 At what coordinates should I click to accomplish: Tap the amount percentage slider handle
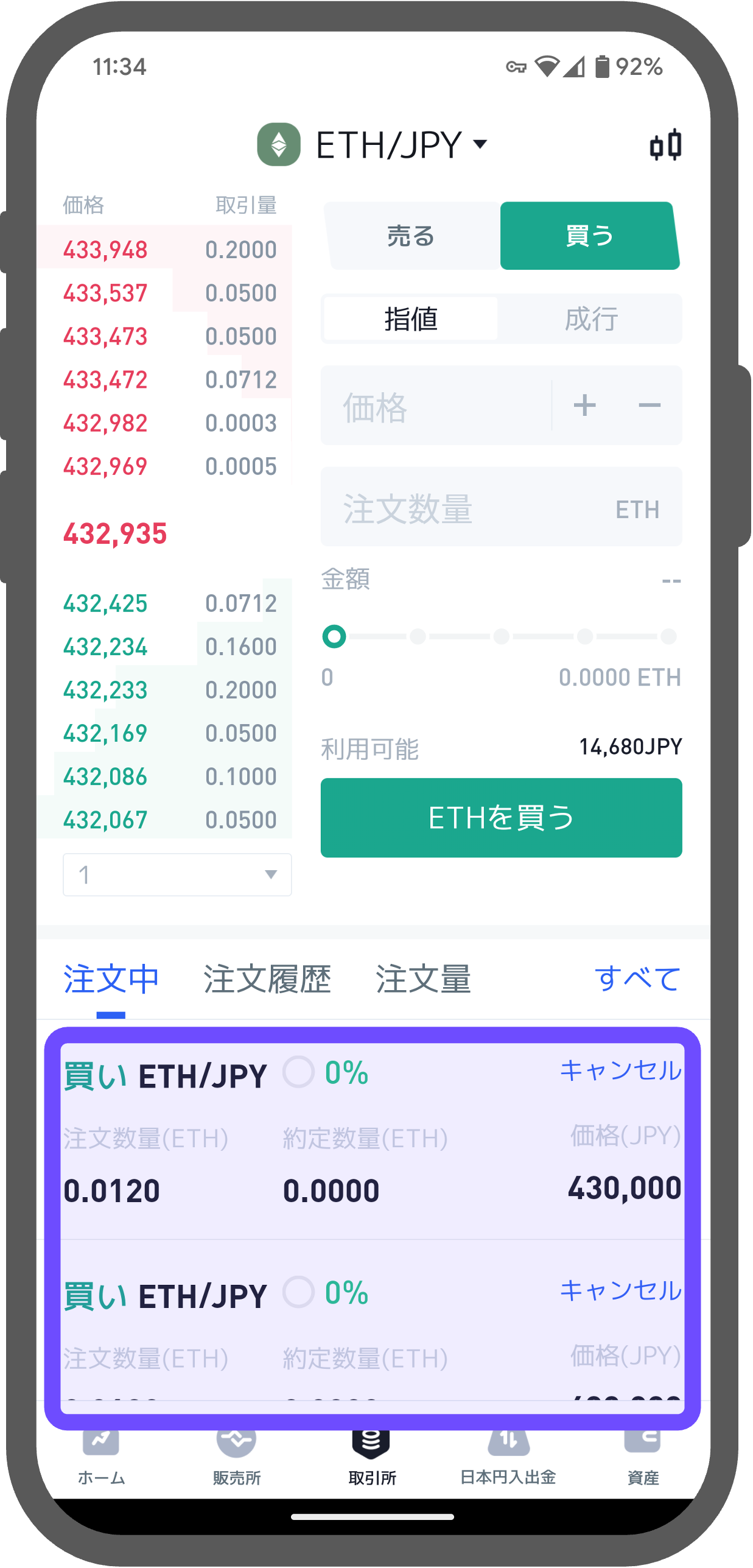coord(334,637)
